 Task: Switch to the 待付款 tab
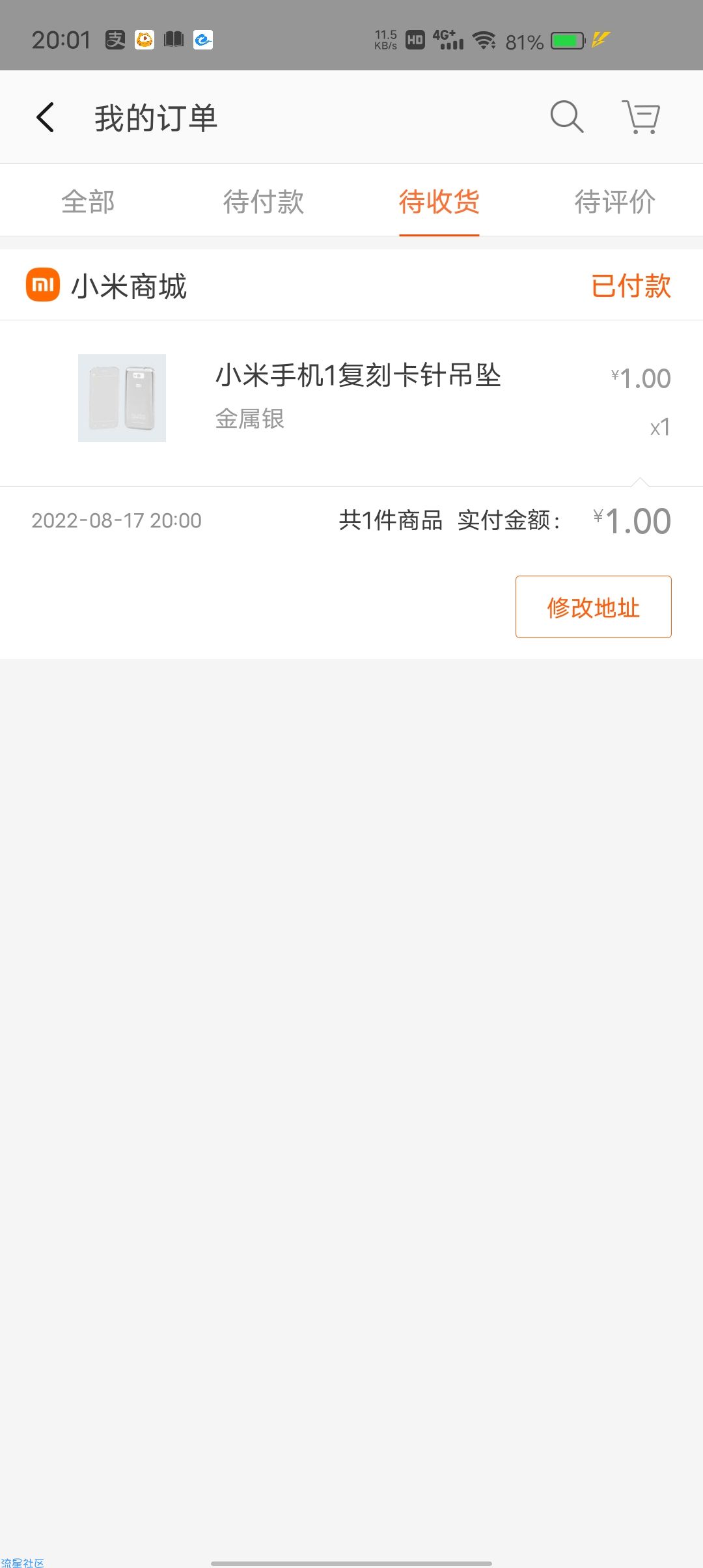[264, 201]
